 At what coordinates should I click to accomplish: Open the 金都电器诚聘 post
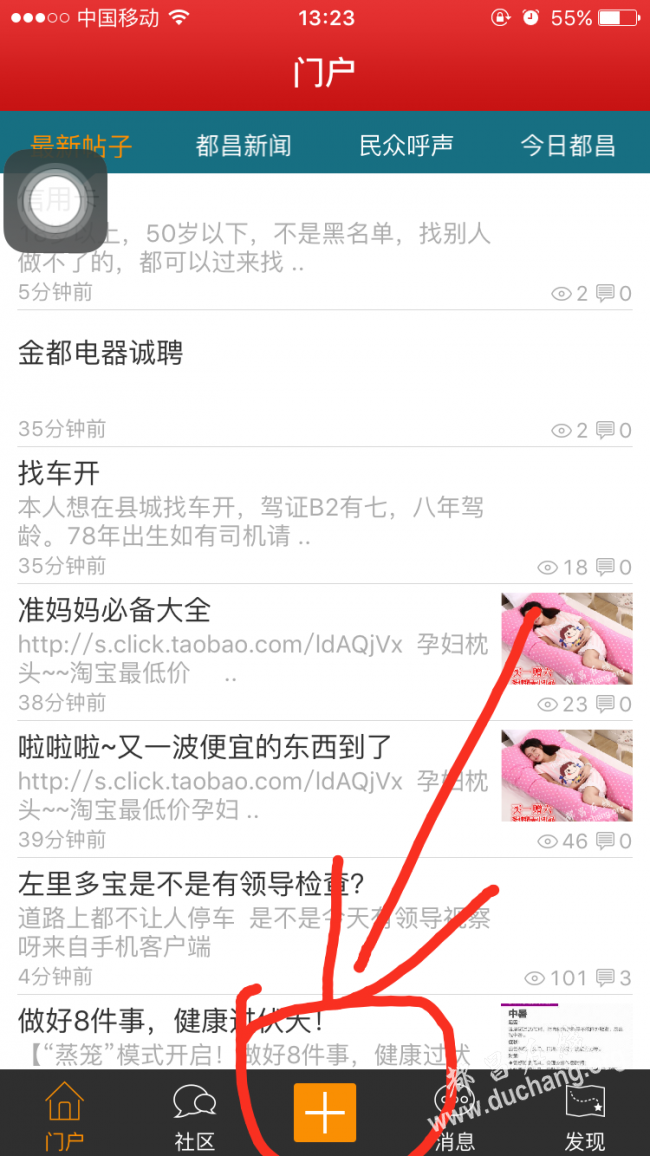coord(100,353)
